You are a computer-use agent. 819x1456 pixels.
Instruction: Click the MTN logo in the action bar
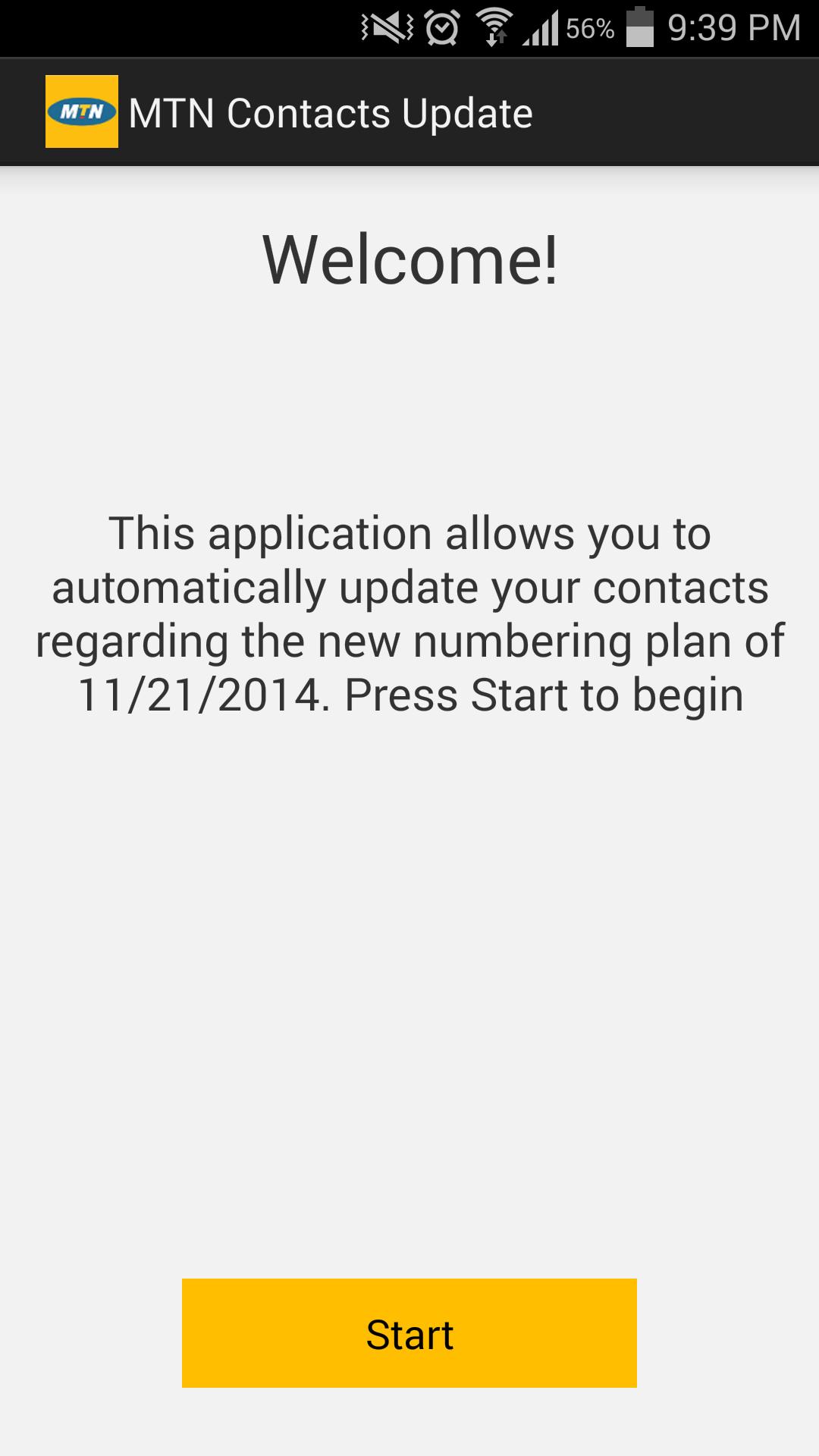(x=82, y=110)
